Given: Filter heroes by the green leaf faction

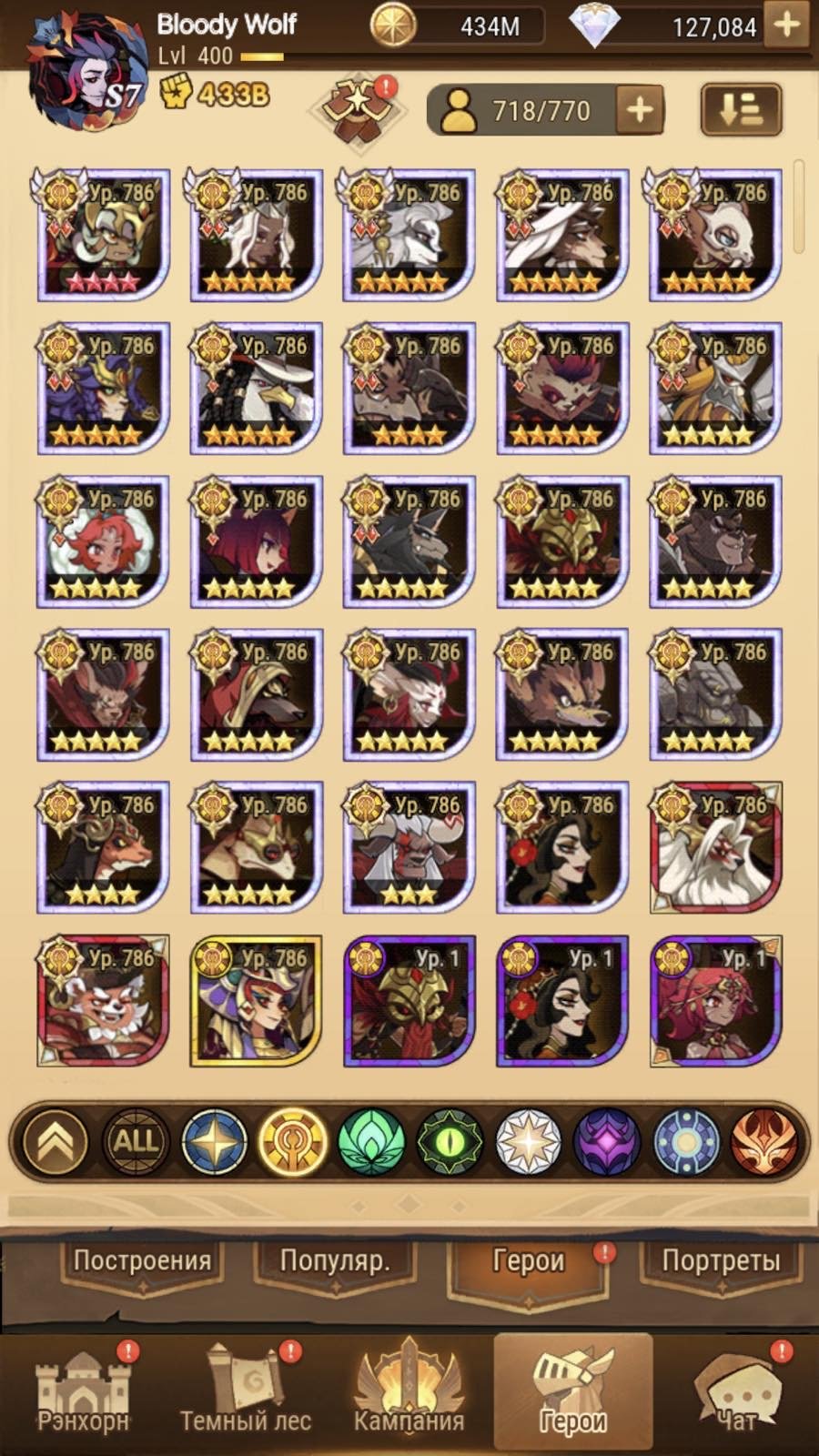Looking at the screenshot, I should tap(370, 1140).
